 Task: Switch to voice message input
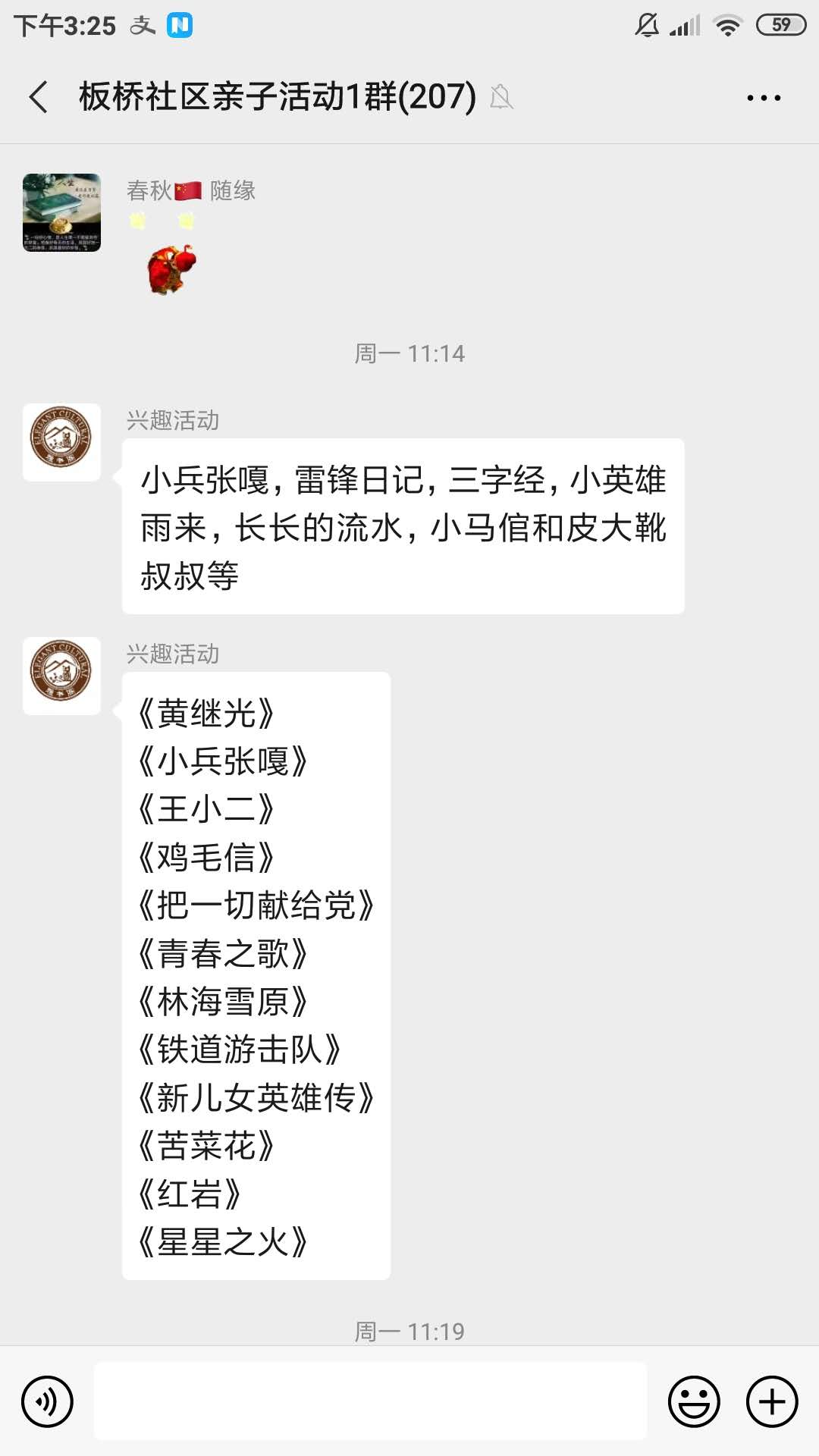47,1401
